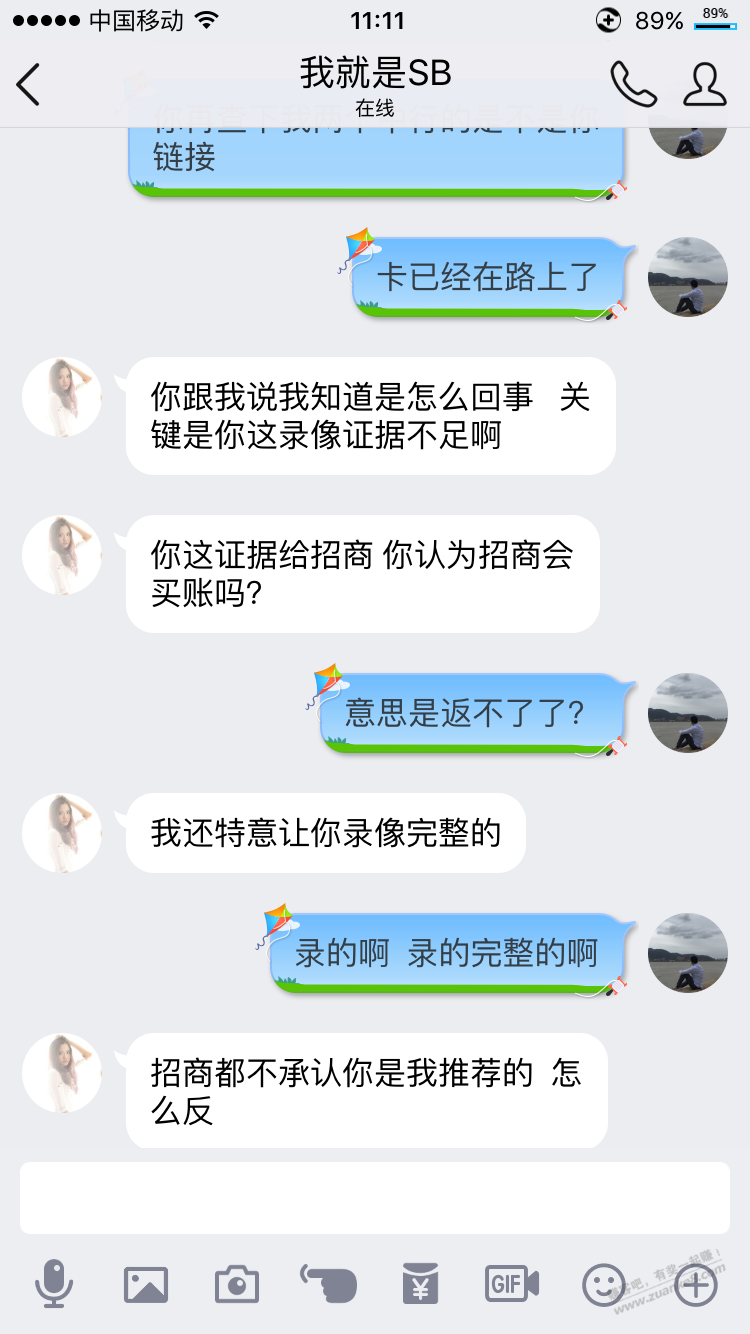The image size is (750, 1334).
Task: Go back to the chat list
Action: click(29, 84)
